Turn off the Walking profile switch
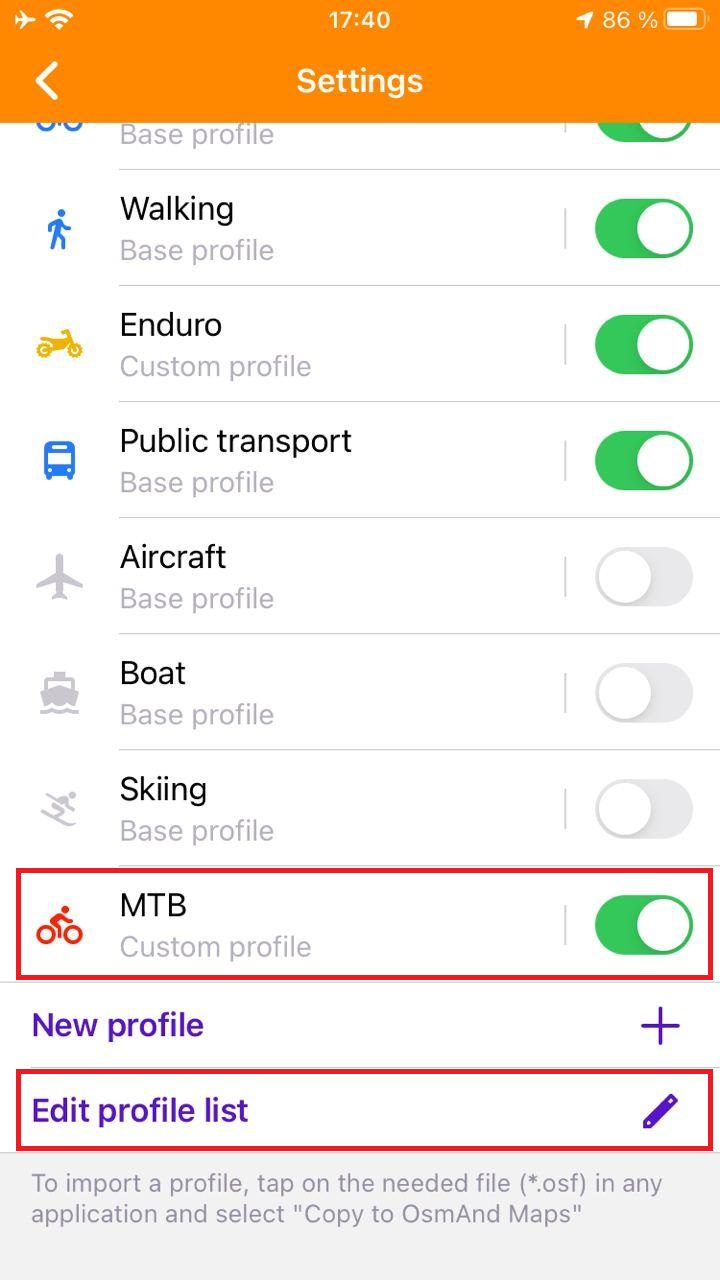This screenshot has width=720, height=1280. pyautogui.click(x=643, y=228)
